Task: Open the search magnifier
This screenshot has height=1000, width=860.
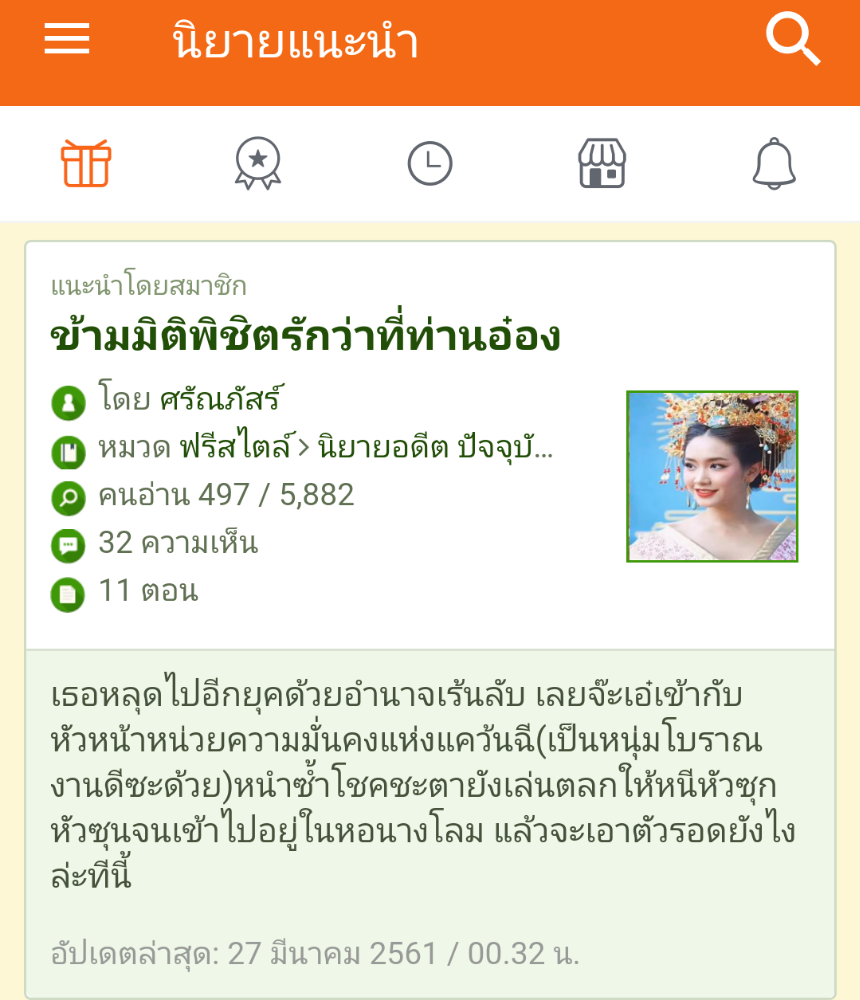Action: tap(792, 40)
